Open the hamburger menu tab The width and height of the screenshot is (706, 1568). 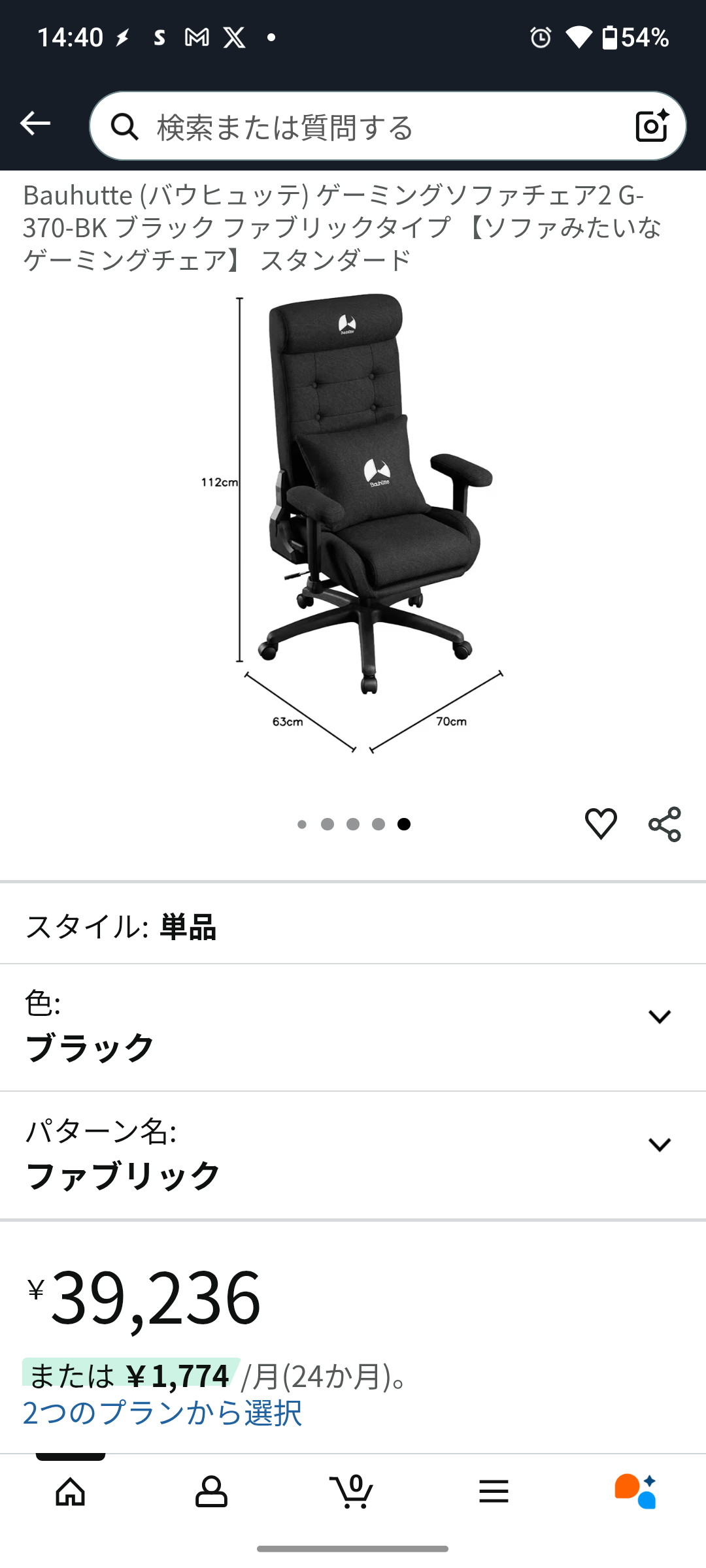[x=494, y=1492]
